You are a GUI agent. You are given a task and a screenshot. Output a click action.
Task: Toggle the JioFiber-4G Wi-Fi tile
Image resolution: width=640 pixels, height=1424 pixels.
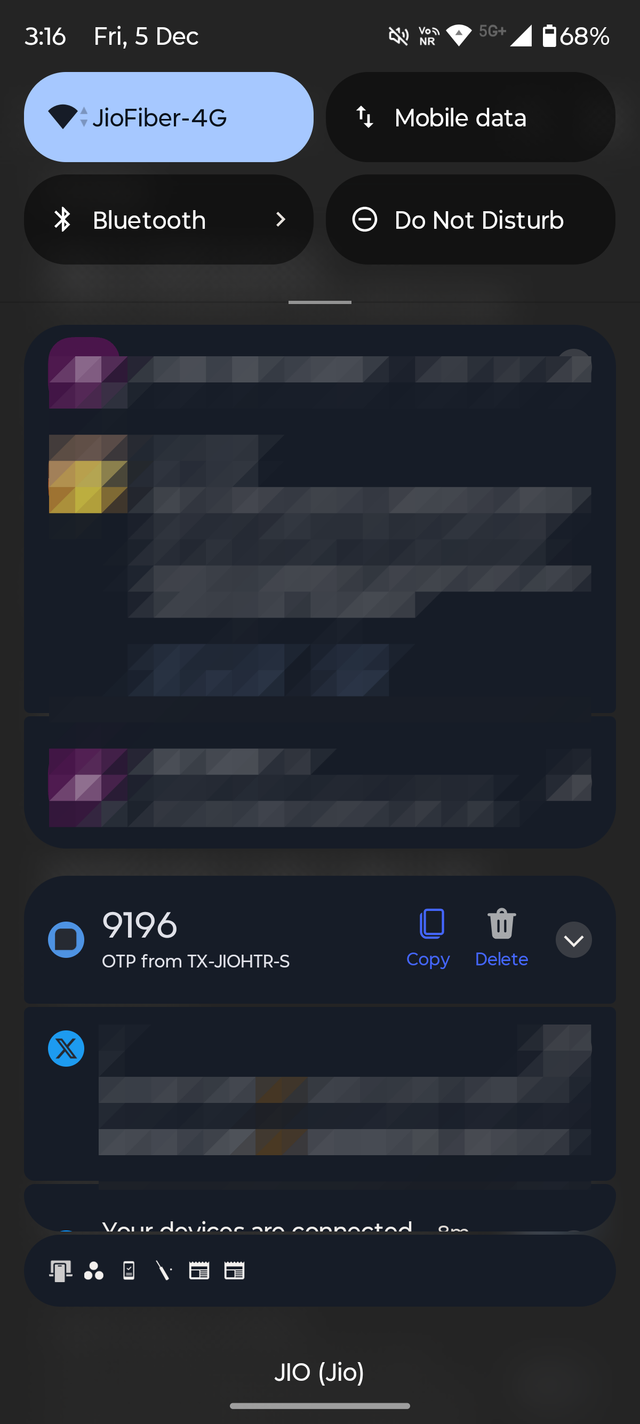[168, 118]
